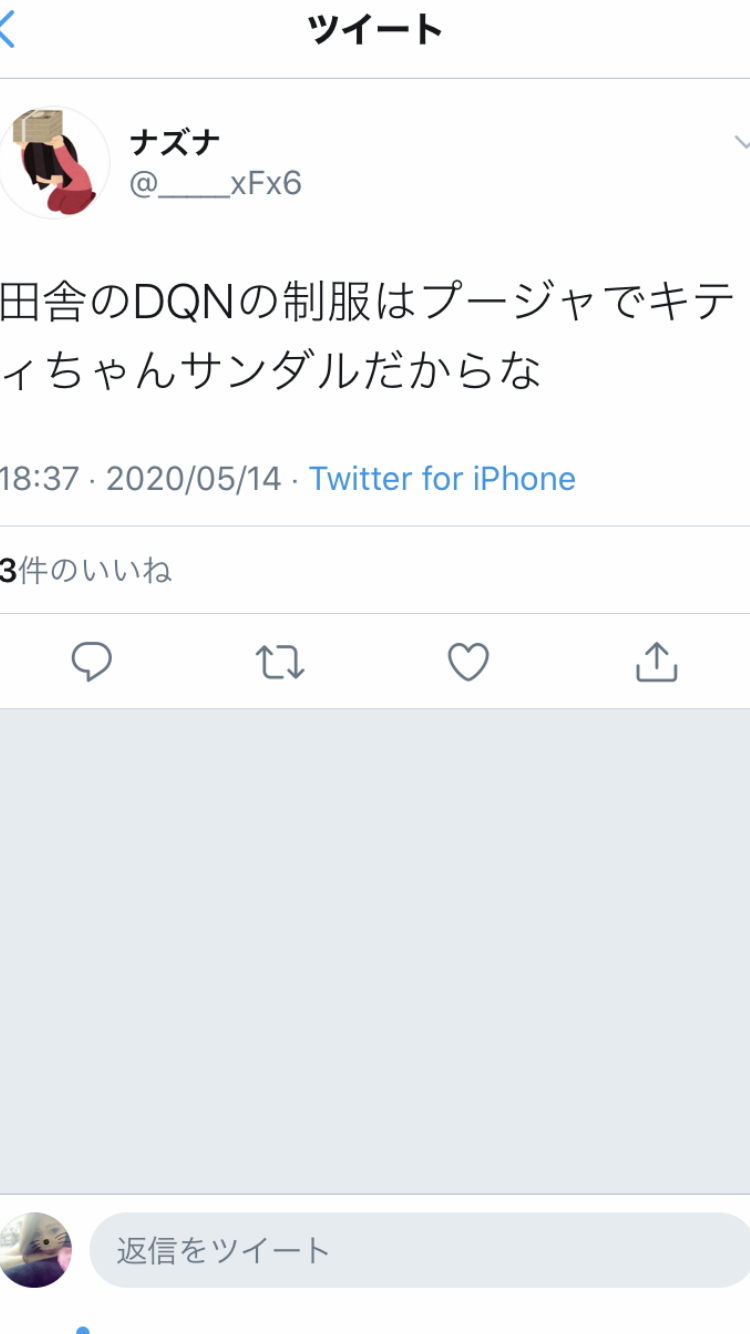Image resolution: width=750 pixels, height=1334 pixels.
Task: Open ナズナ's profile via username
Action: point(174,144)
